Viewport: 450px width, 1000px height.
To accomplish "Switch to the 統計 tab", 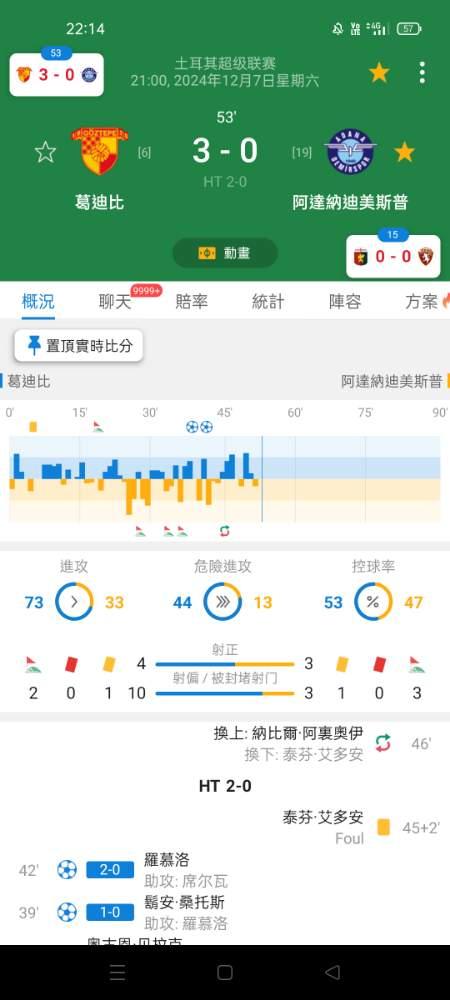I will (268, 302).
